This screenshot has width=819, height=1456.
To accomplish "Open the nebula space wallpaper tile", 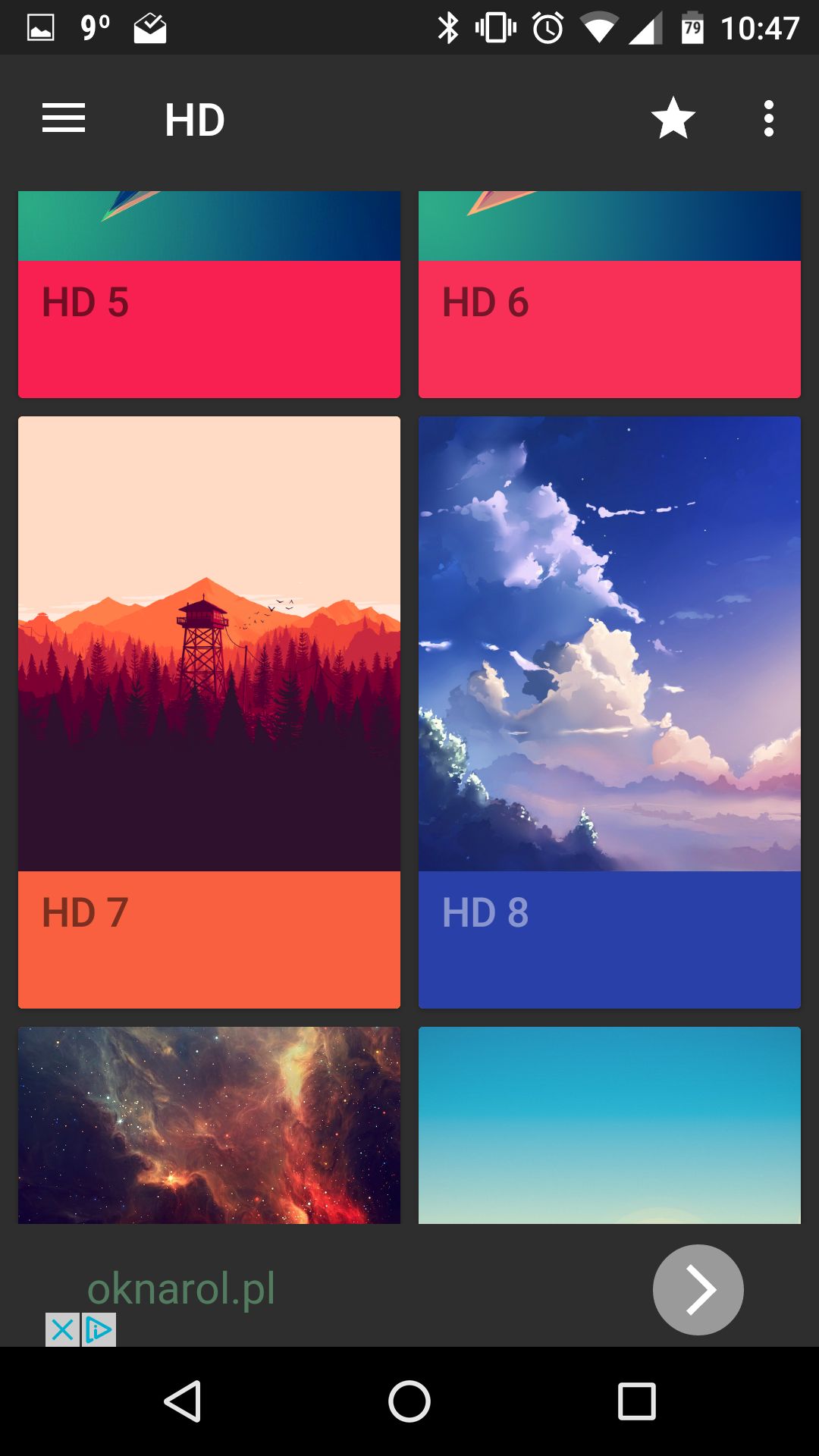I will pyautogui.click(x=209, y=1125).
